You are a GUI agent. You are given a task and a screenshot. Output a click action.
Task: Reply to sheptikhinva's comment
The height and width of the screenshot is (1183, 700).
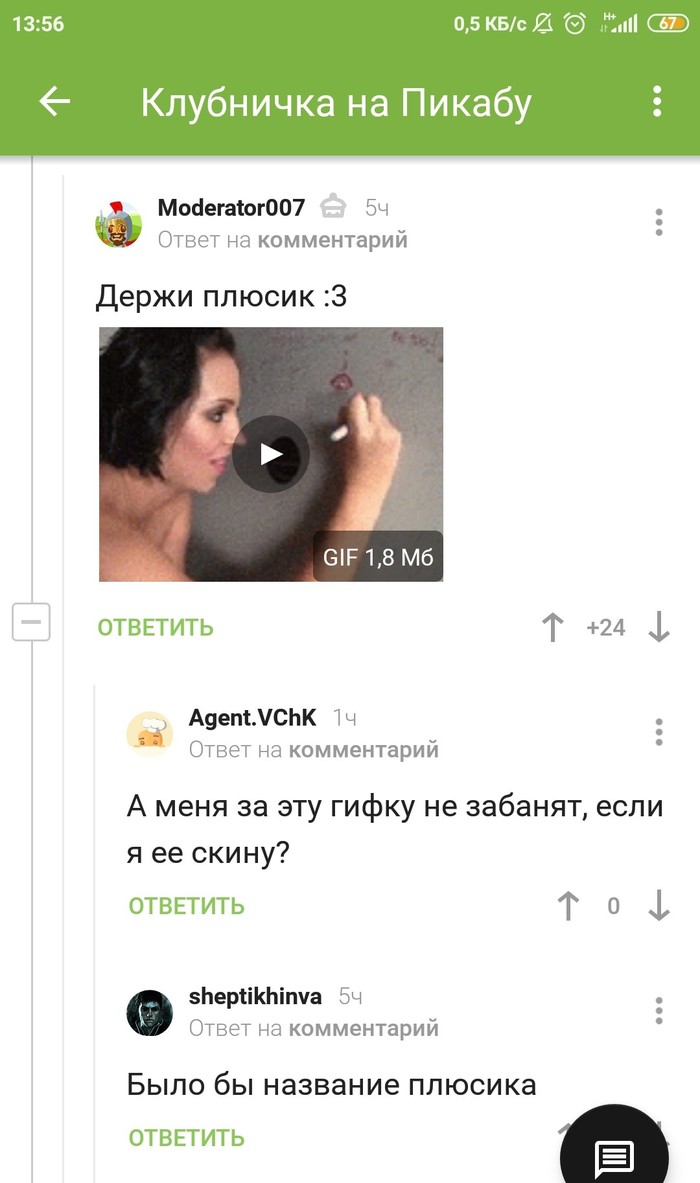point(186,1137)
